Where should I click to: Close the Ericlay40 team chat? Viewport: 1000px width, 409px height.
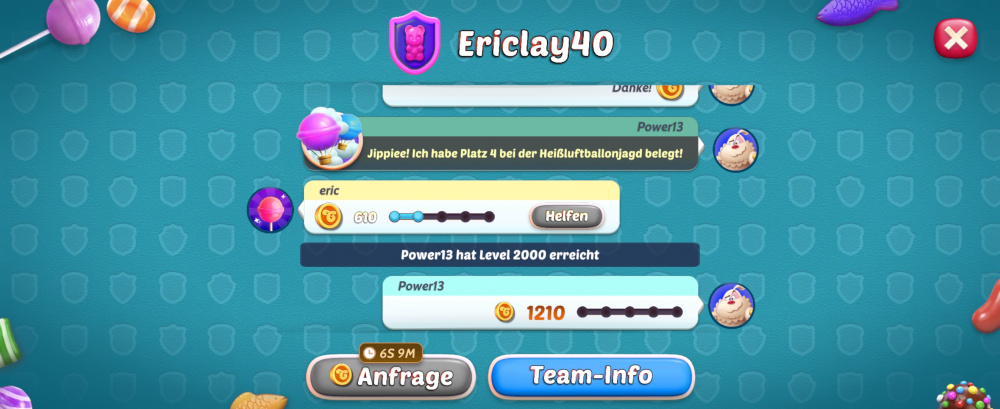(x=956, y=38)
